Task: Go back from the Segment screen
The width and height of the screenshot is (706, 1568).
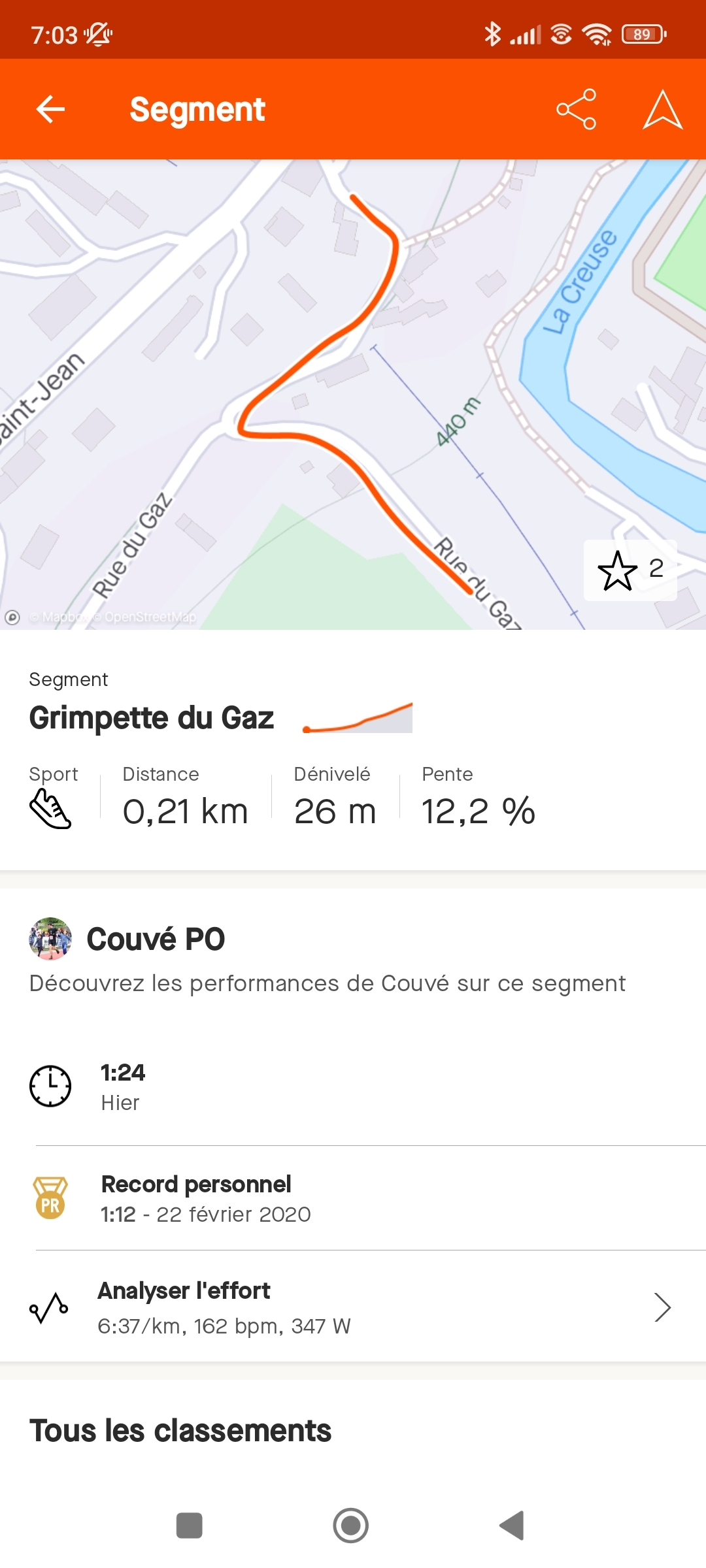Action: [x=50, y=109]
